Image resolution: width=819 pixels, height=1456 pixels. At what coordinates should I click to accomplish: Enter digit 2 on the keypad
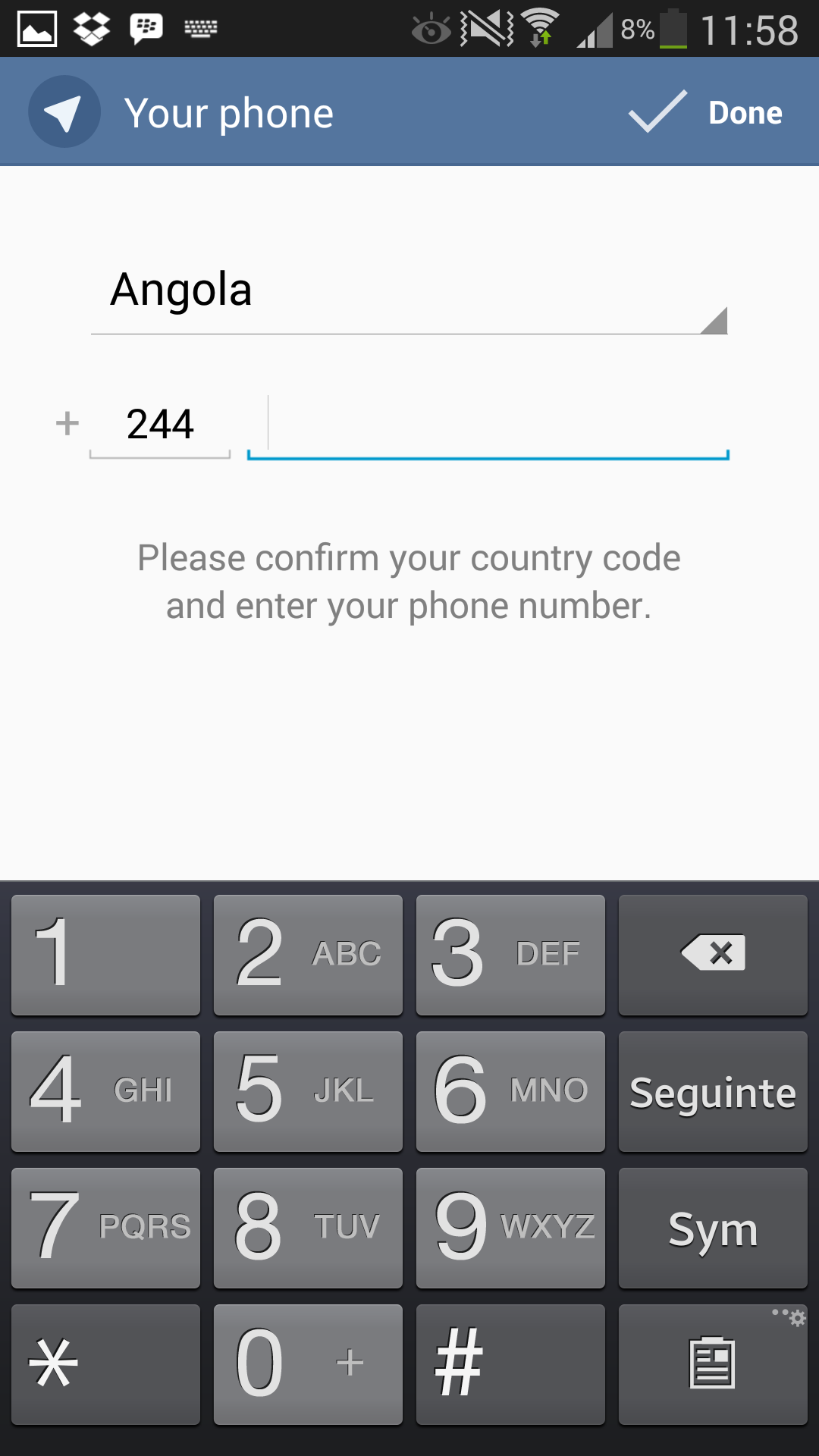coord(308,955)
